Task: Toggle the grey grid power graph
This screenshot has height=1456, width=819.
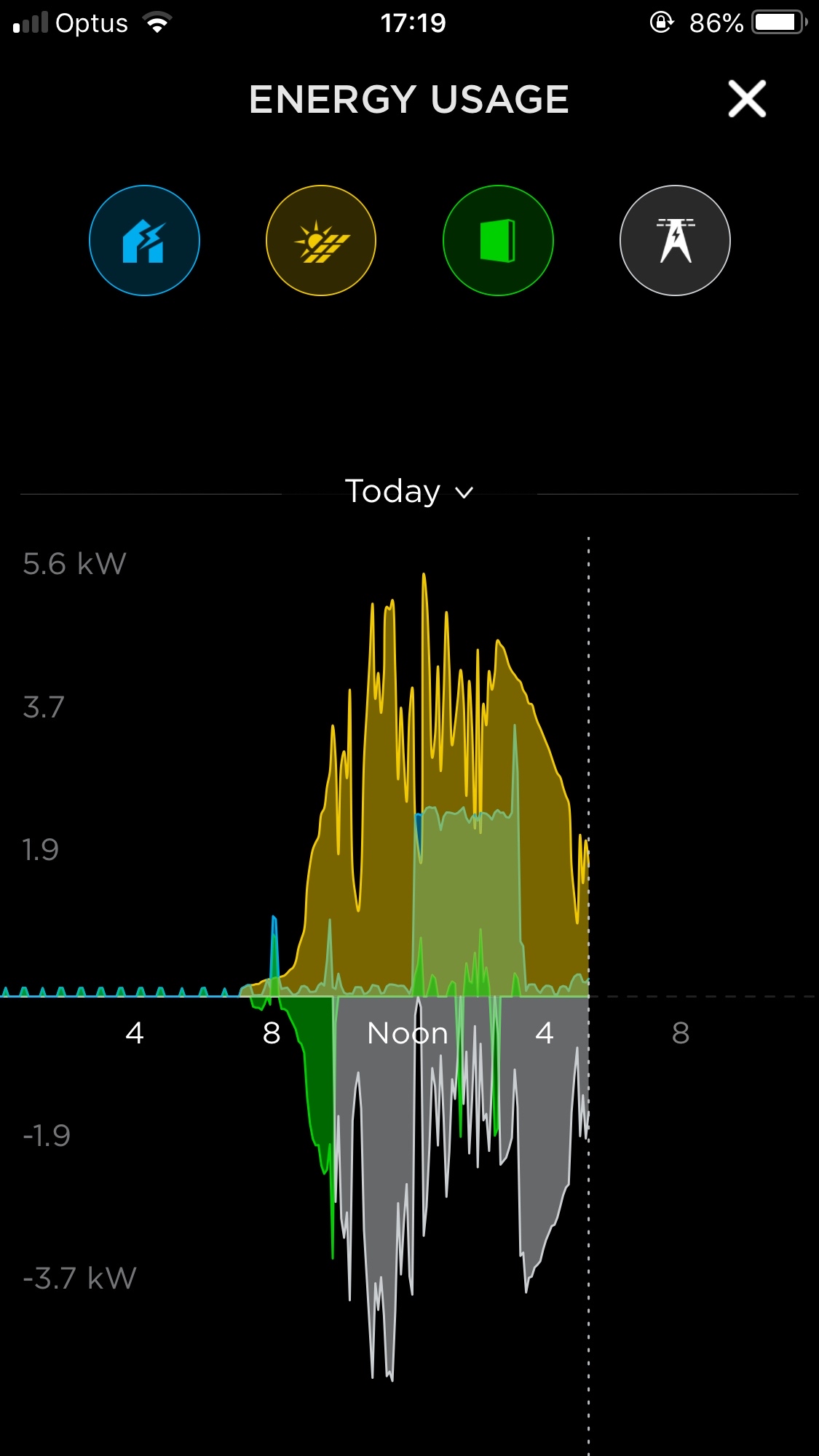Action: [x=675, y=241]
